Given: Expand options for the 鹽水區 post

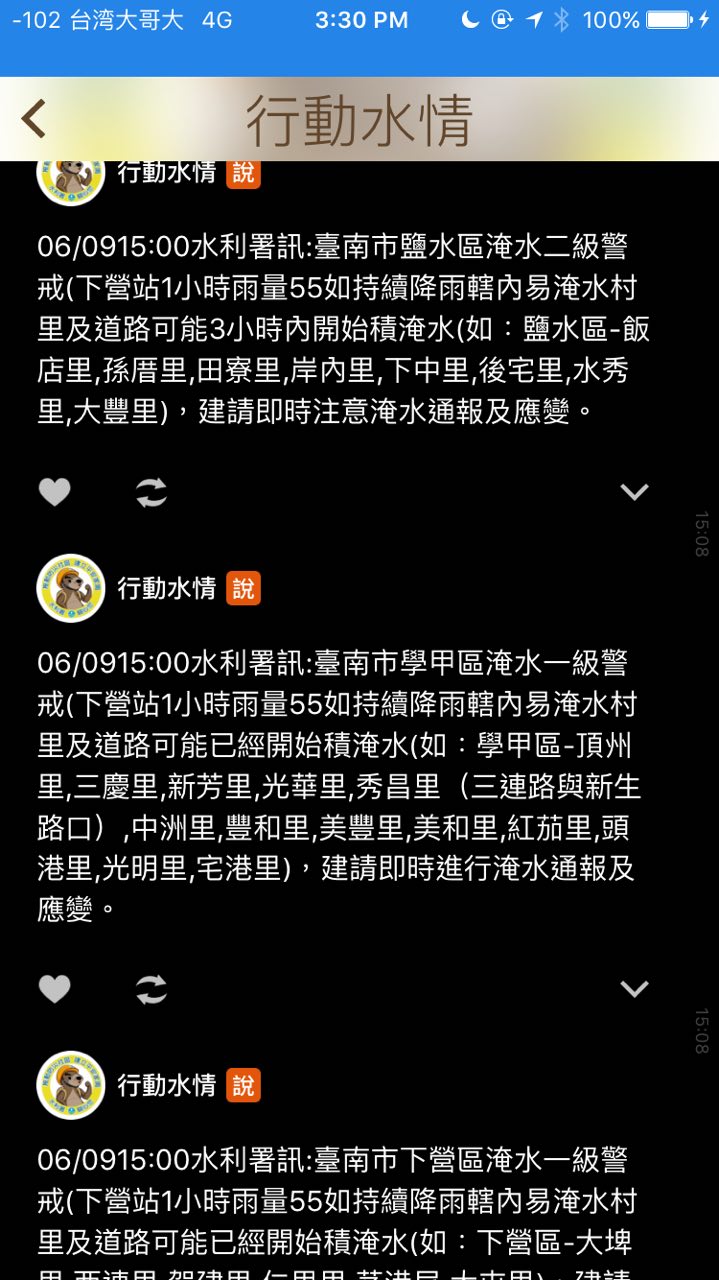Looking at the screenshot, I should (x=634, y=492).
